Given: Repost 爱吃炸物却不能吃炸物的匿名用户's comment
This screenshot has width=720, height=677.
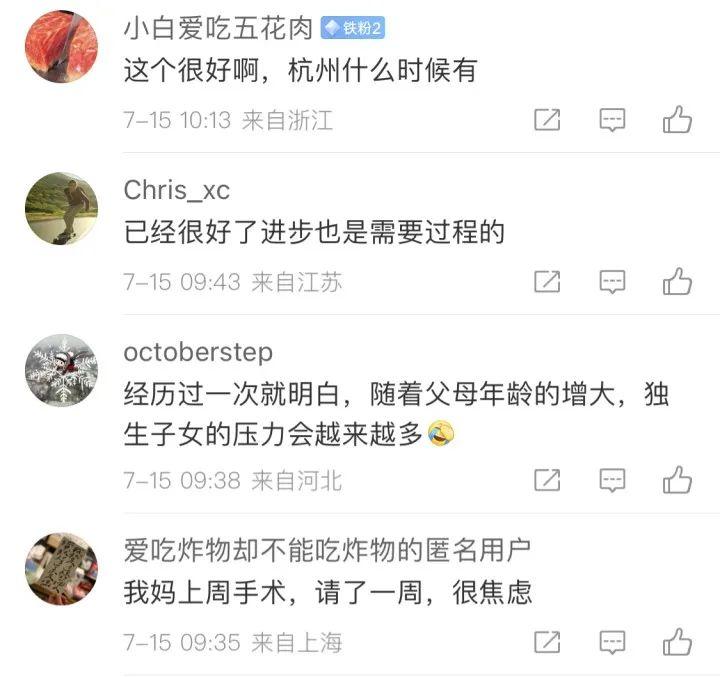Looking at the screenshot, I should 547,641.
